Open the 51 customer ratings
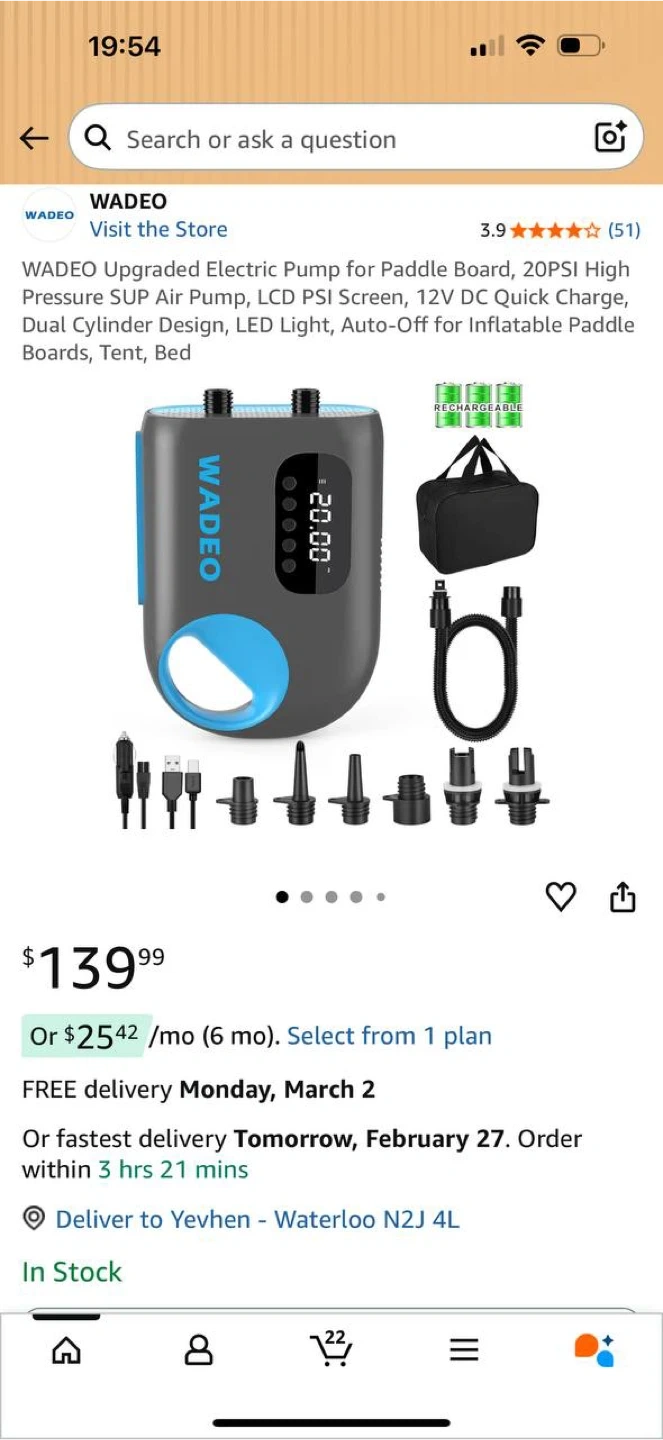The height and width of the screenshot is (1440, 663). point(624,230)
